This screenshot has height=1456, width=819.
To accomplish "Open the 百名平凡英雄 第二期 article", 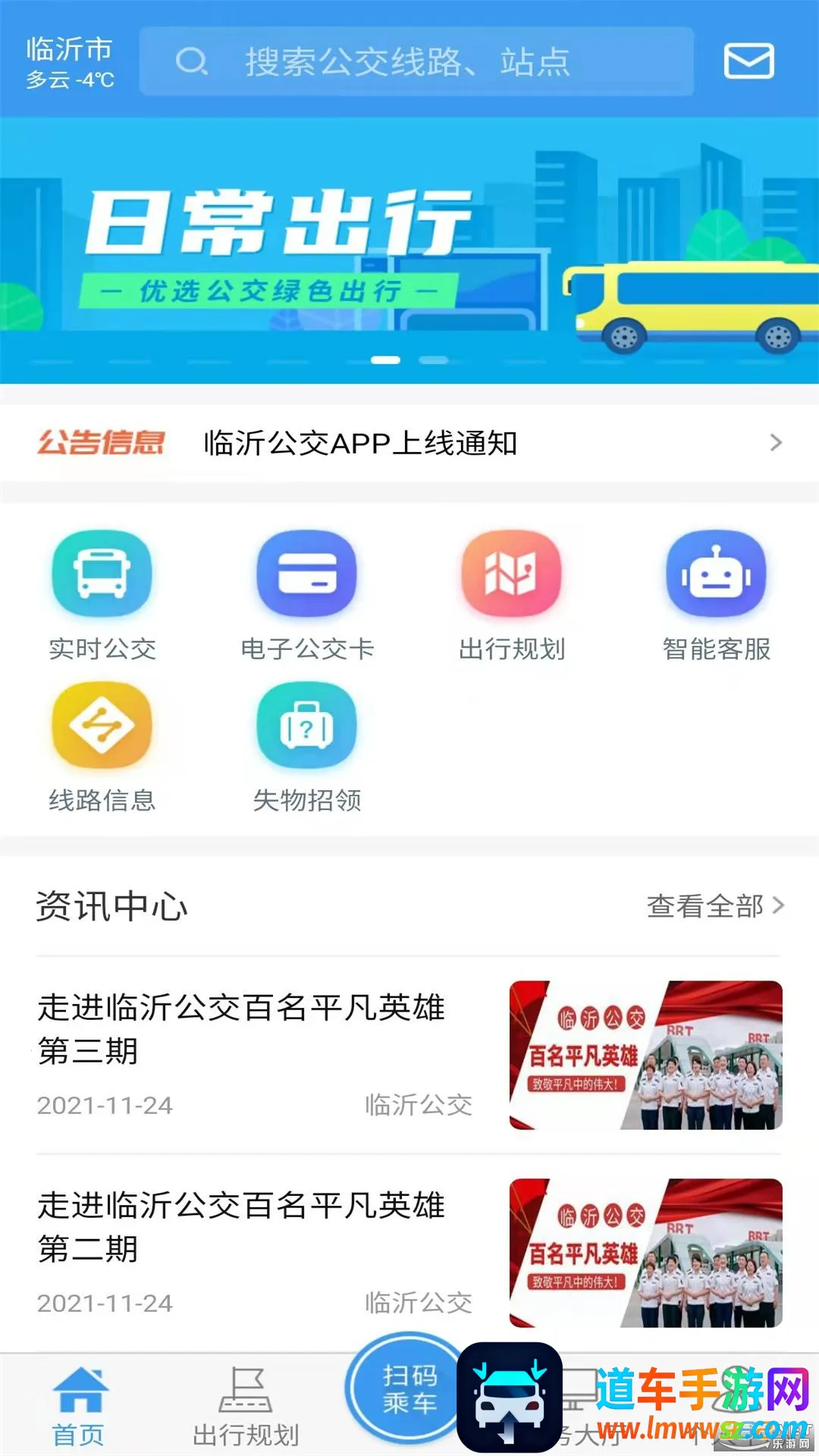I will pyautogui.click(x=409, y=1251).
